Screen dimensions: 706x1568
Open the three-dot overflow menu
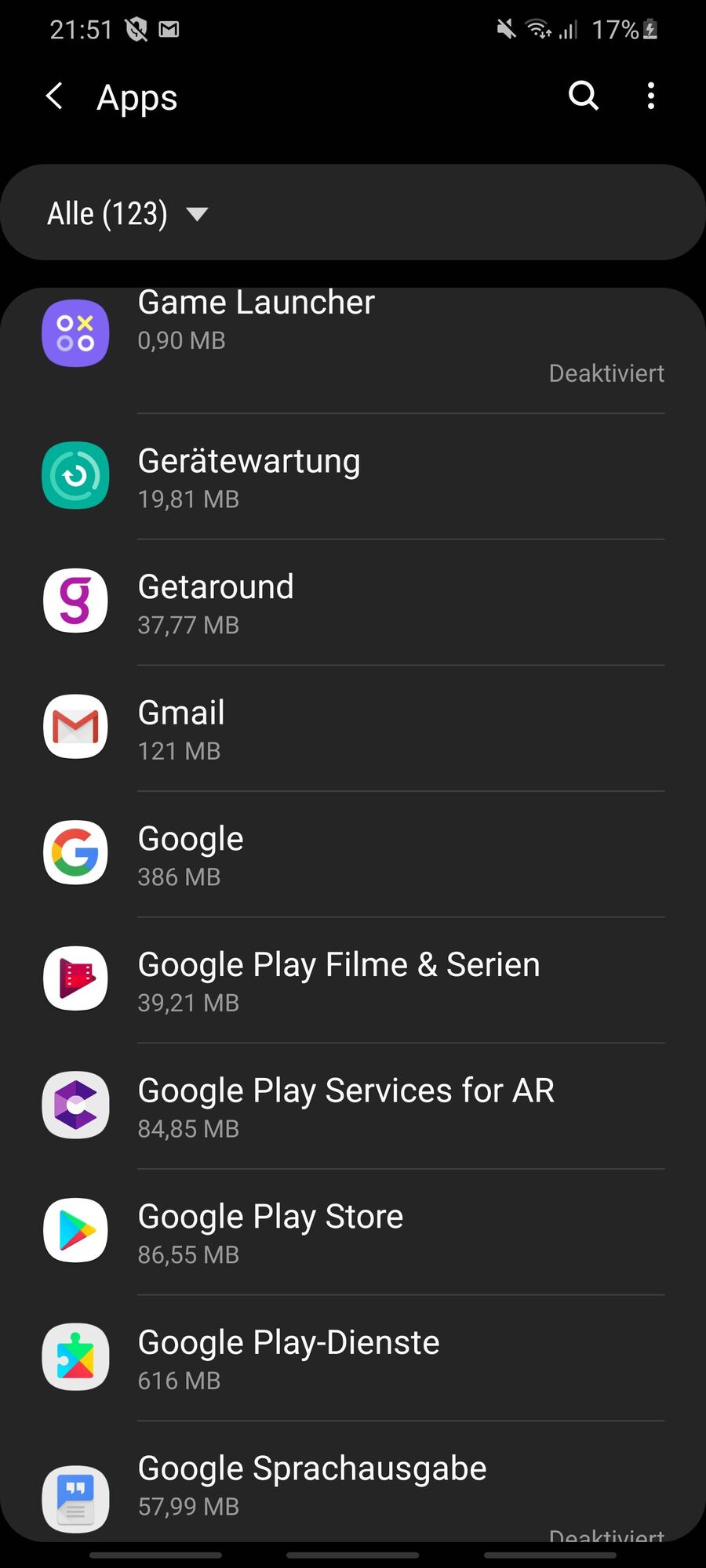(x=650, y=96)
